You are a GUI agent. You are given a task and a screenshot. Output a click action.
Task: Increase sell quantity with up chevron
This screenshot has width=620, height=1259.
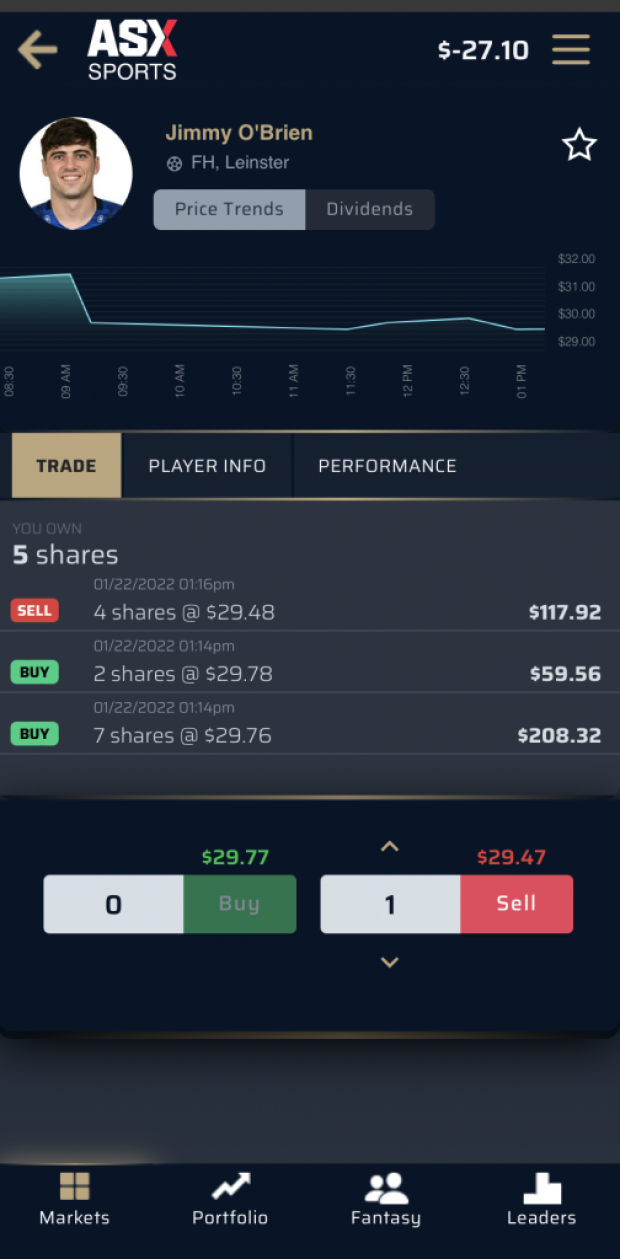390,847
